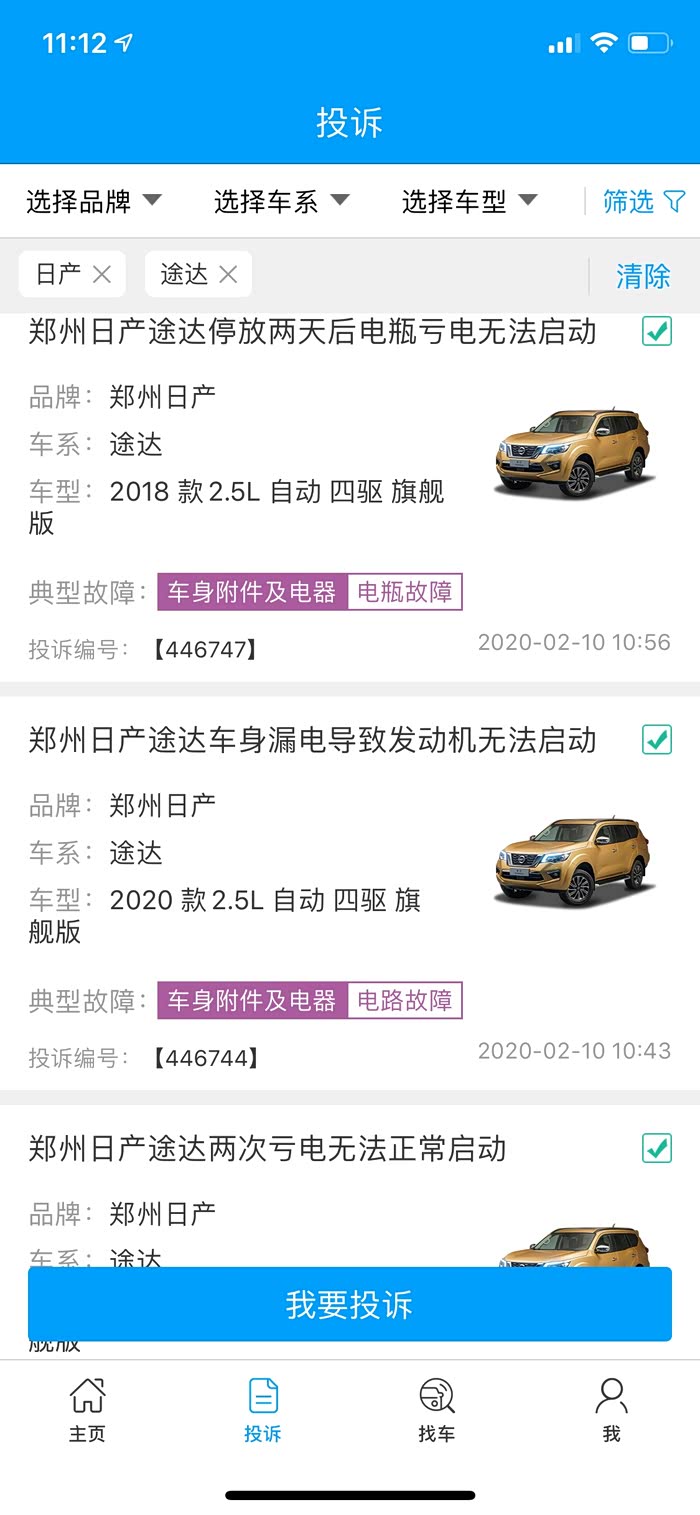Expand the 选择车型 model dropdown
The height and width of the screenshot is (1515, 700).
click(x=469, y=202)
